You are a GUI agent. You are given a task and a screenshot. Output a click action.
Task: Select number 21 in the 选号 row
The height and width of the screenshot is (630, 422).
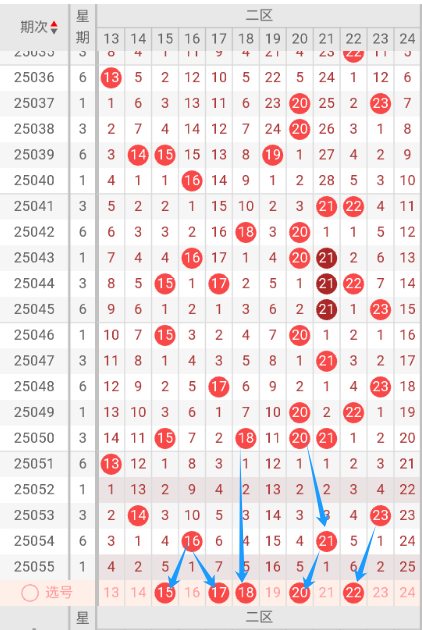click(326, 593)
